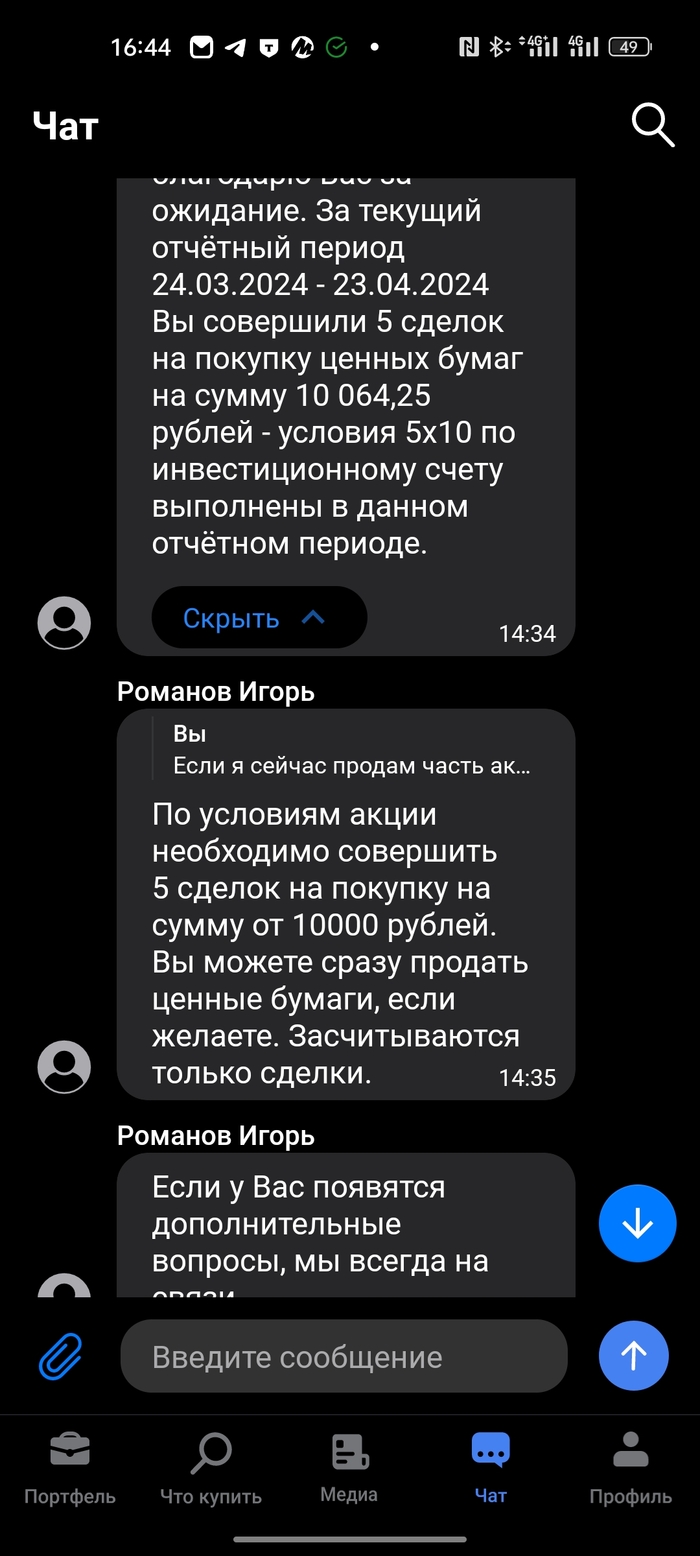Open the Медиа tab
The height and width of the screenshot is (1556, 700).
click(x=349, y=1468)
